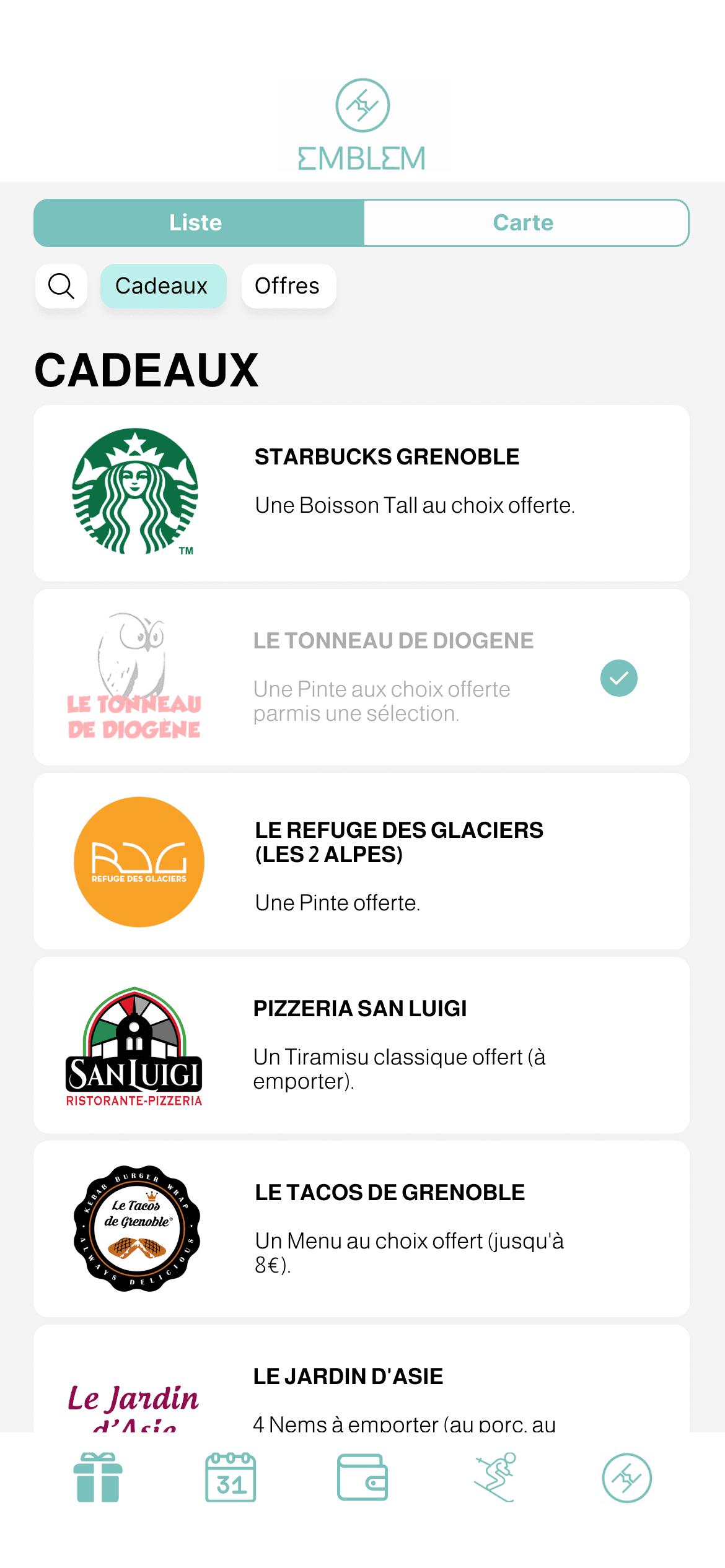The height and width of the screenshot is (1568, 725).
Task: Switch to the Carte view
Action: [x=525, y=223]
